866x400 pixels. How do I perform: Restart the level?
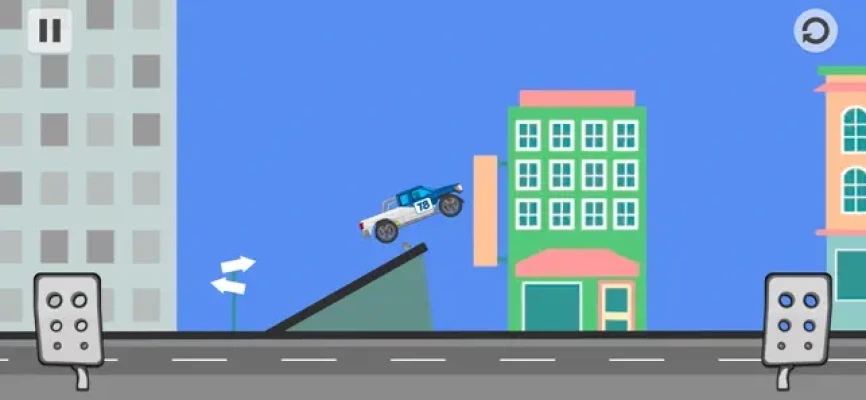coord(815,31)
